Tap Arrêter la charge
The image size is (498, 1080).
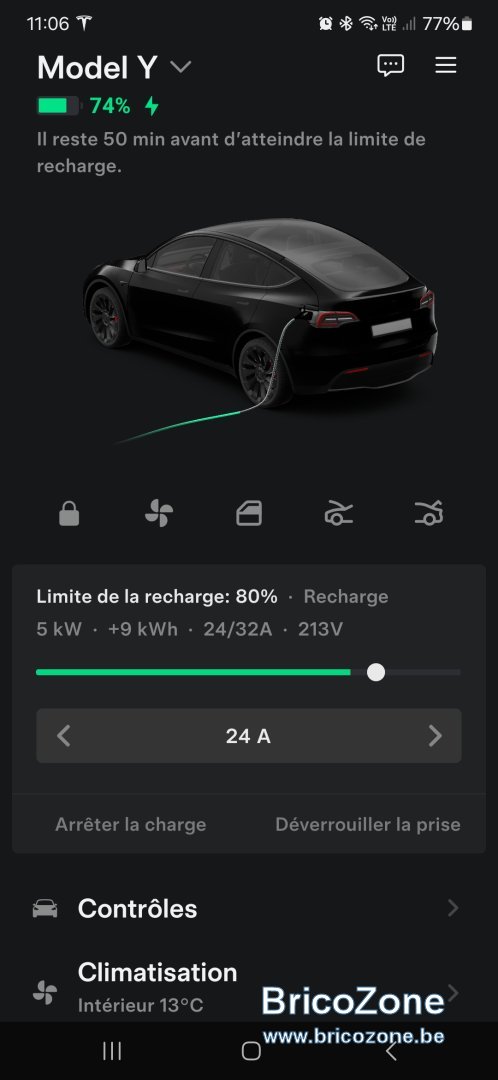click(131, 824)
